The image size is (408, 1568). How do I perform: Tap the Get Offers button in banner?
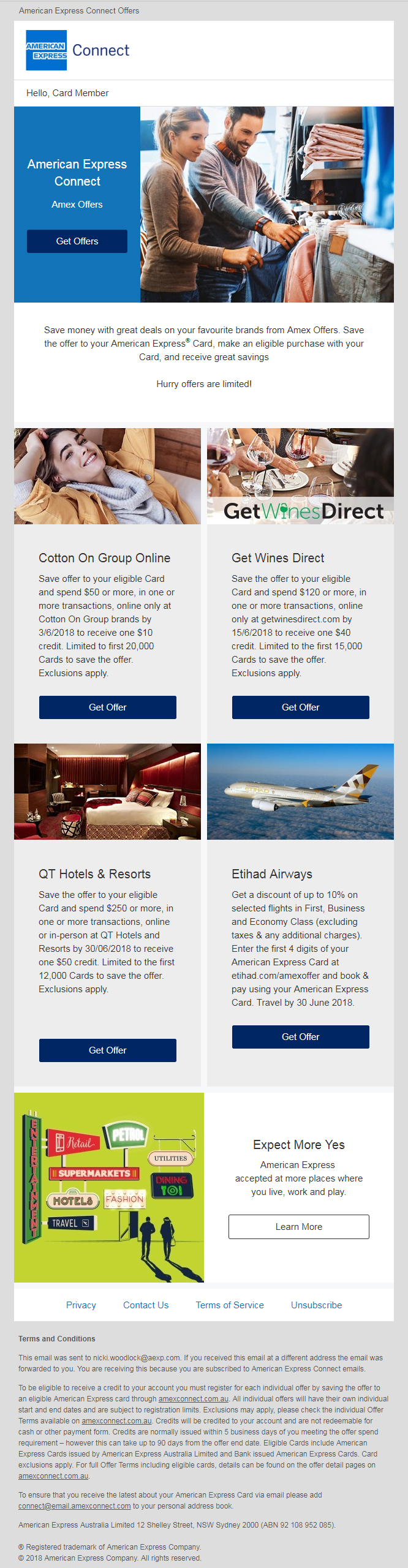(77, 241)
